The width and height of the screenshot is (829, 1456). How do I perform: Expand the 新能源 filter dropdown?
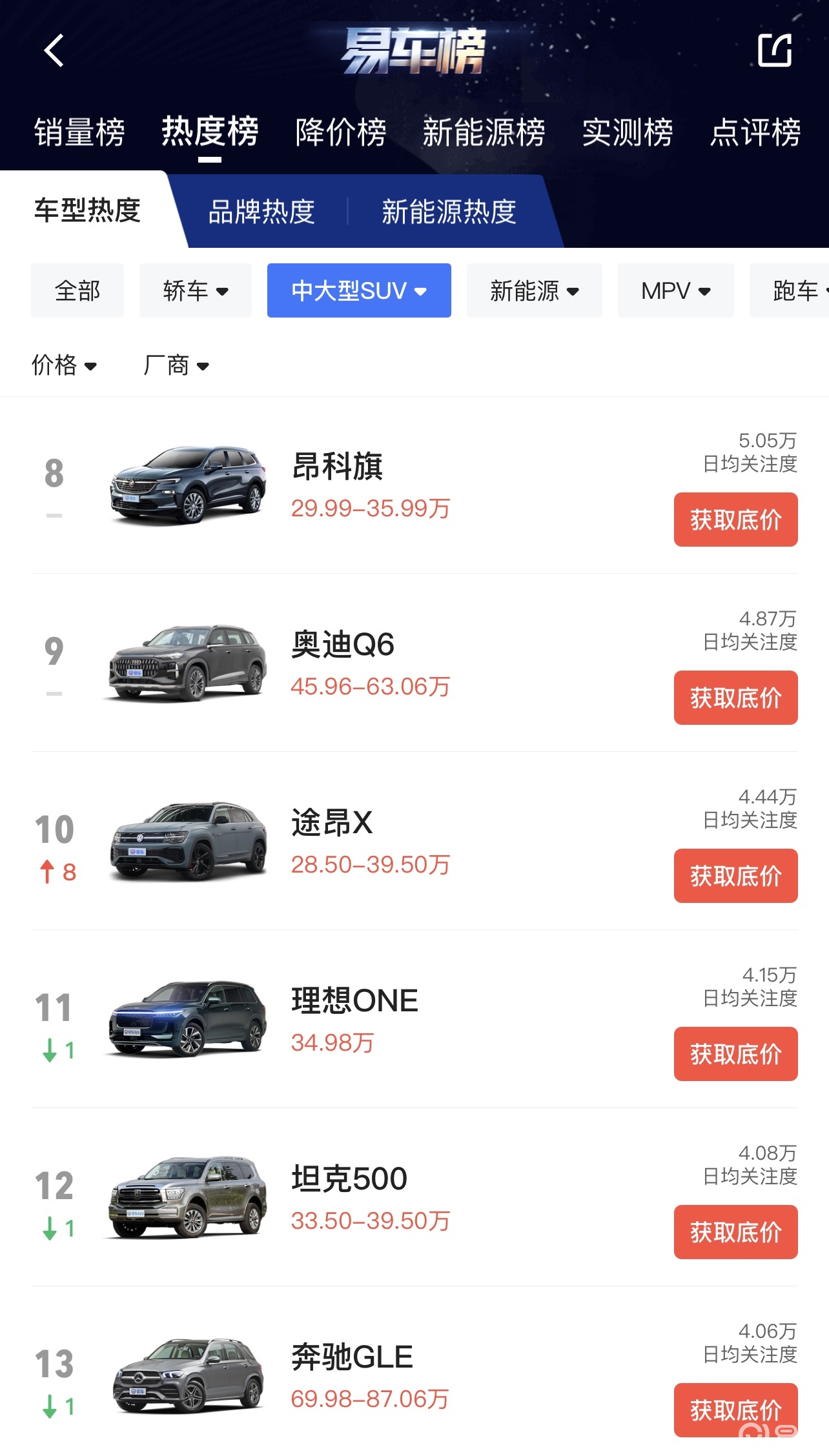[535, 290]
